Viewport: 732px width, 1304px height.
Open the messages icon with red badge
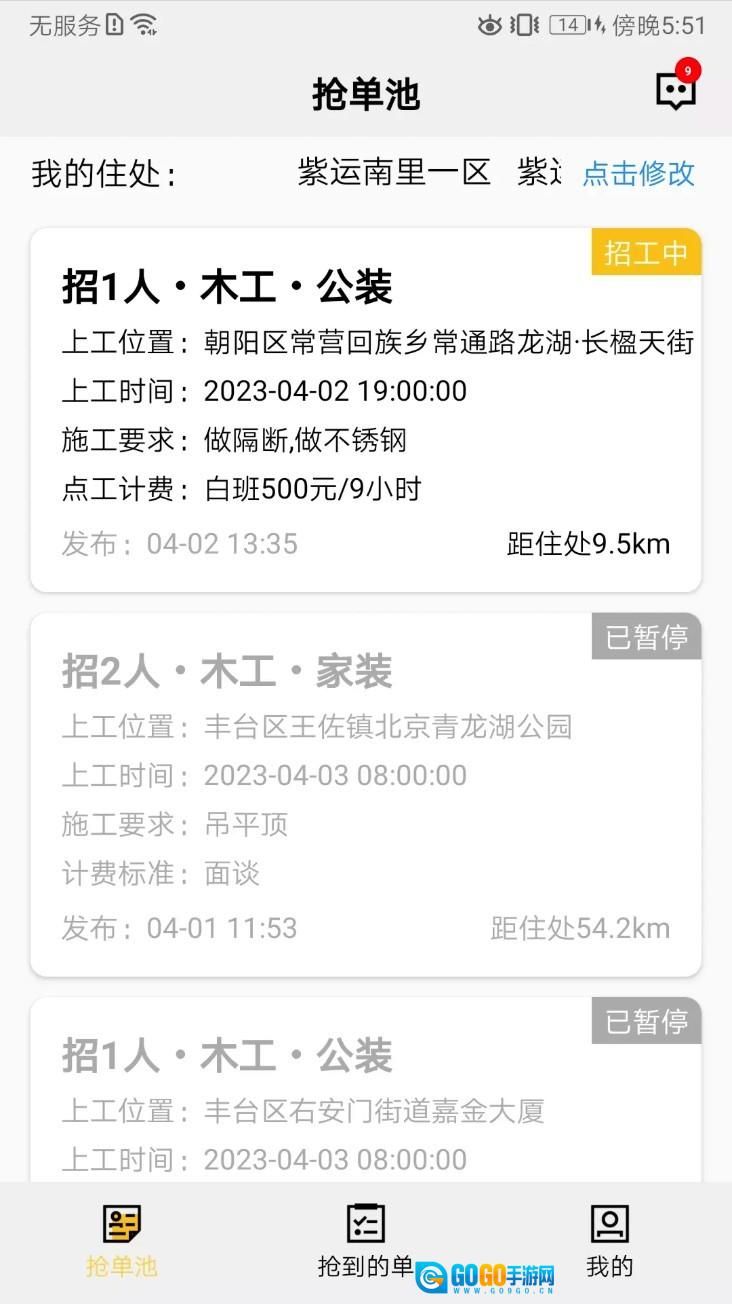(676, 91)
